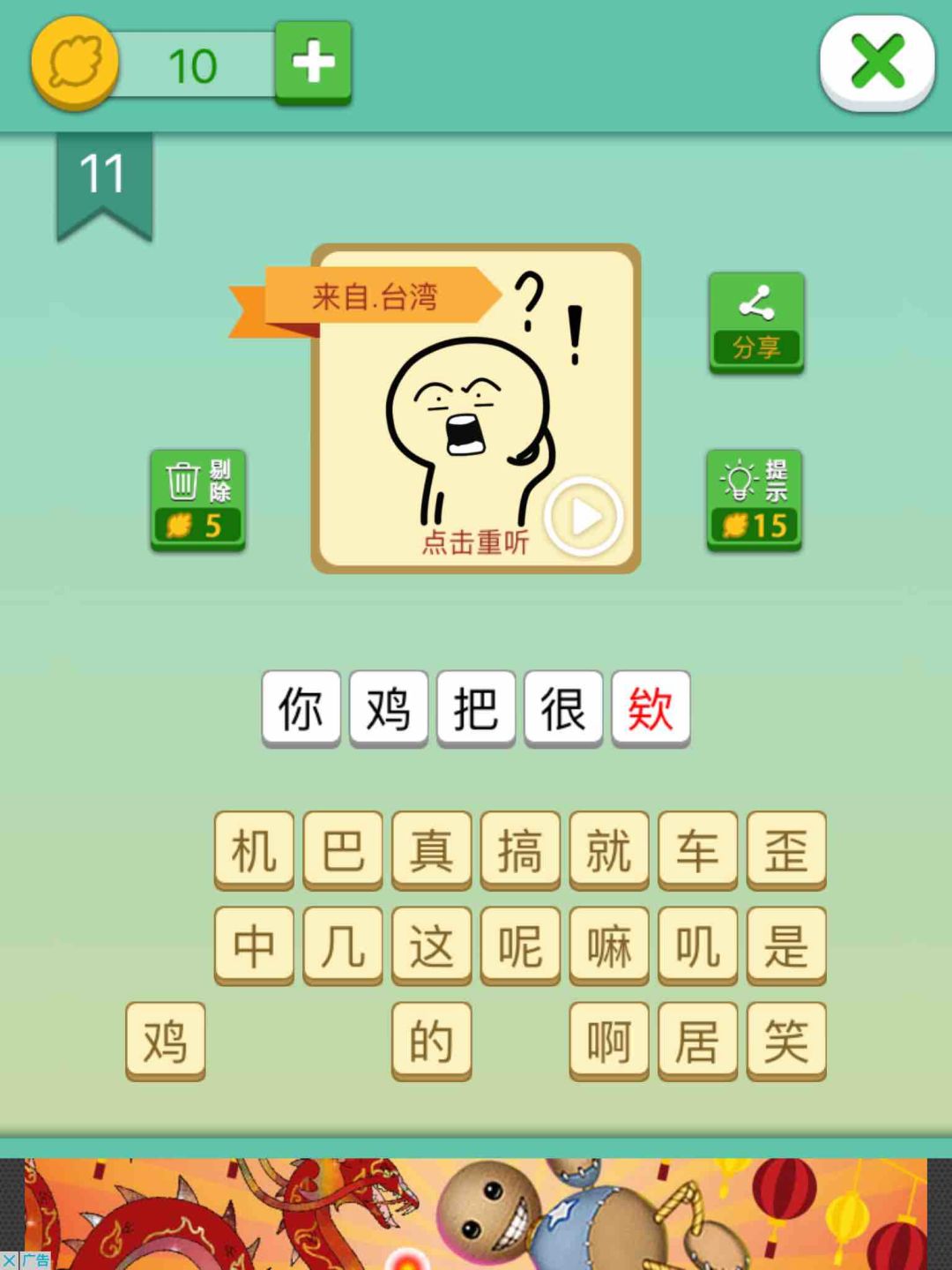Screen dimensions: 952x1270
Task: Pick the 笑 tile
Action: 786,1042
